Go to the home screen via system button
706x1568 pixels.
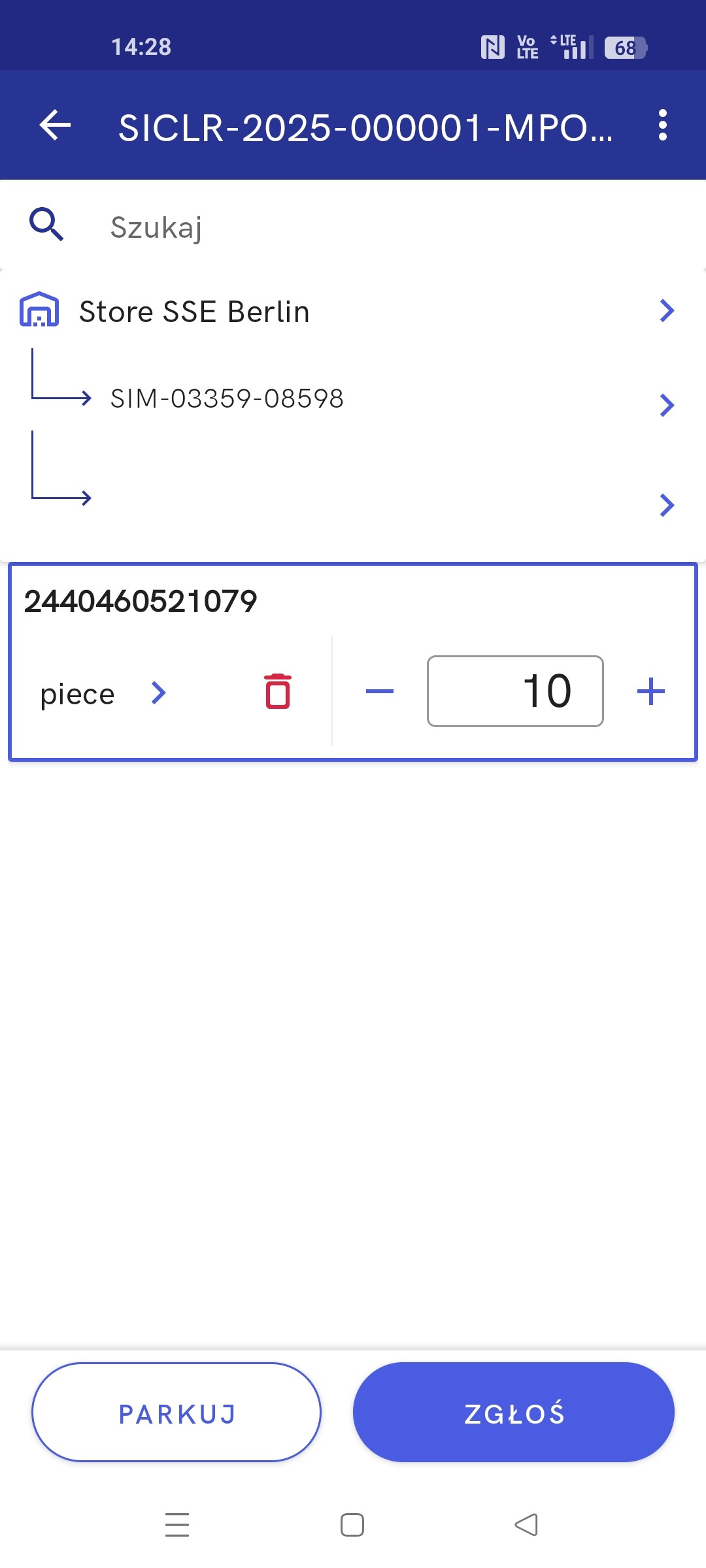352,1525
